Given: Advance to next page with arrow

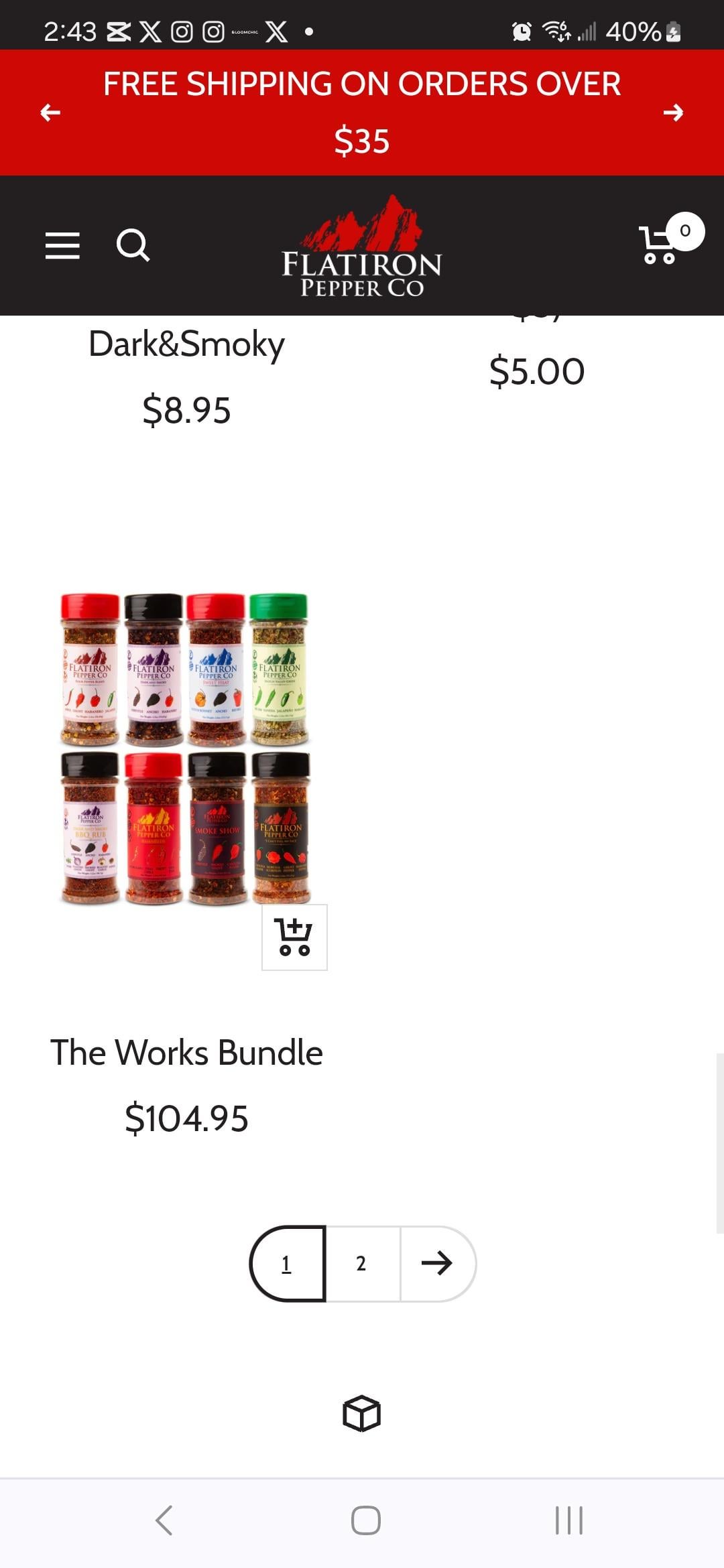Looking at the screenshot, I should pyautogui.click(x=437, y=1264).
